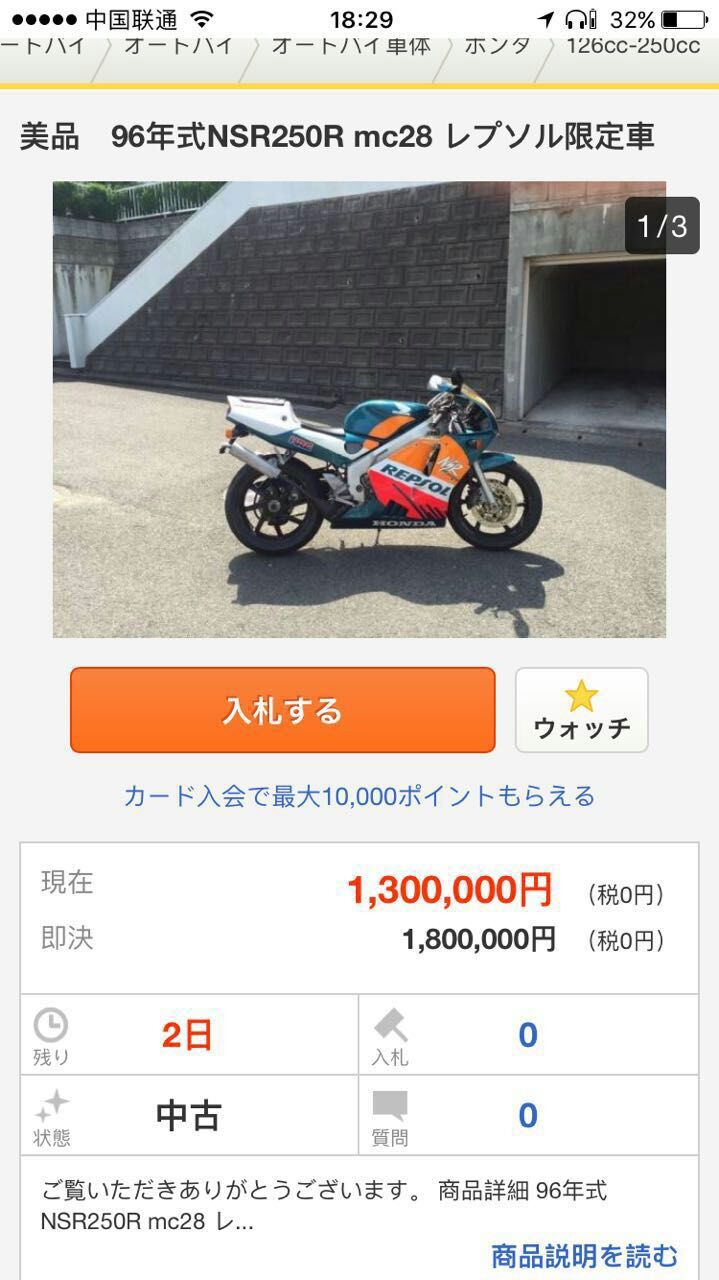The height and width of the screenshot is (1280, 719).
Task: Open the カード入会で最大10,000ポイント link
Action: [359, 796]
